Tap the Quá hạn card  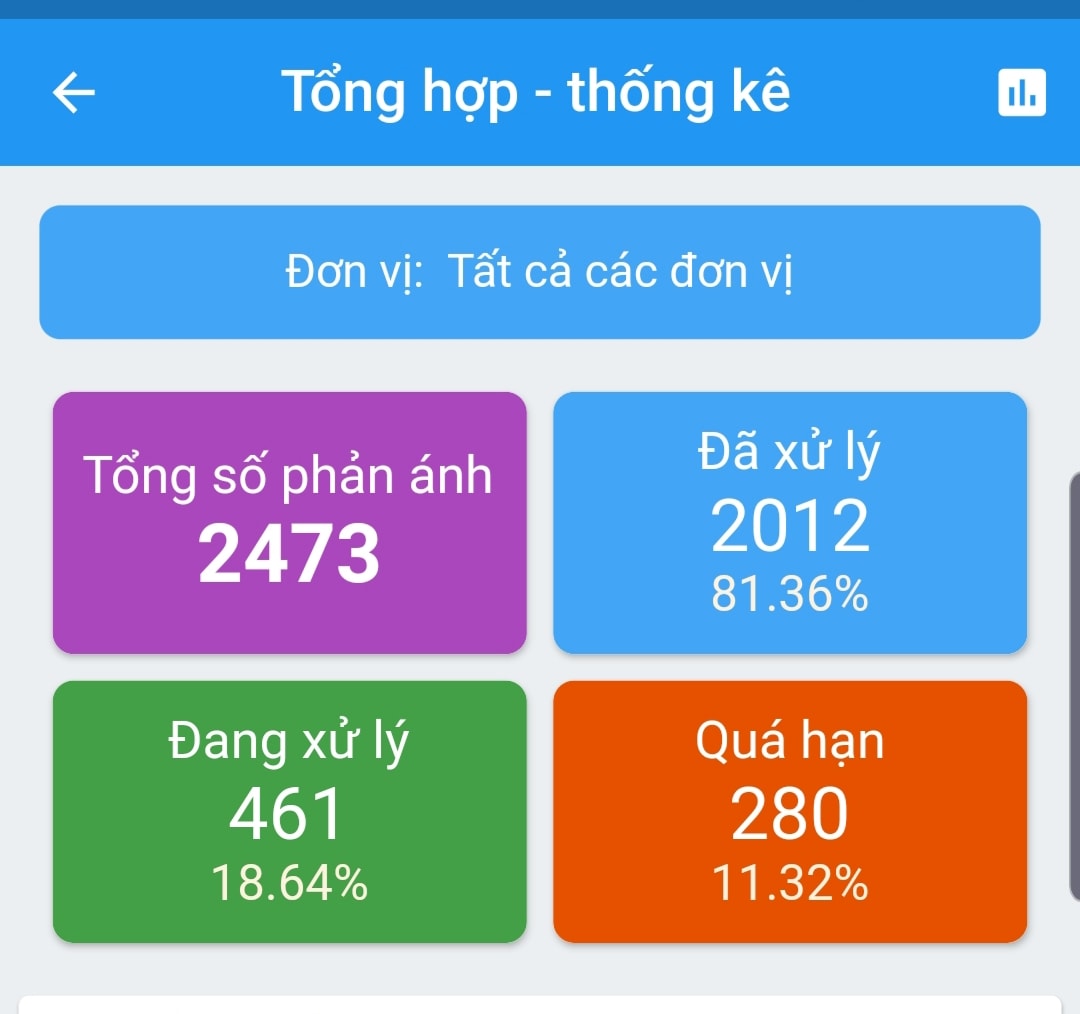790,811
